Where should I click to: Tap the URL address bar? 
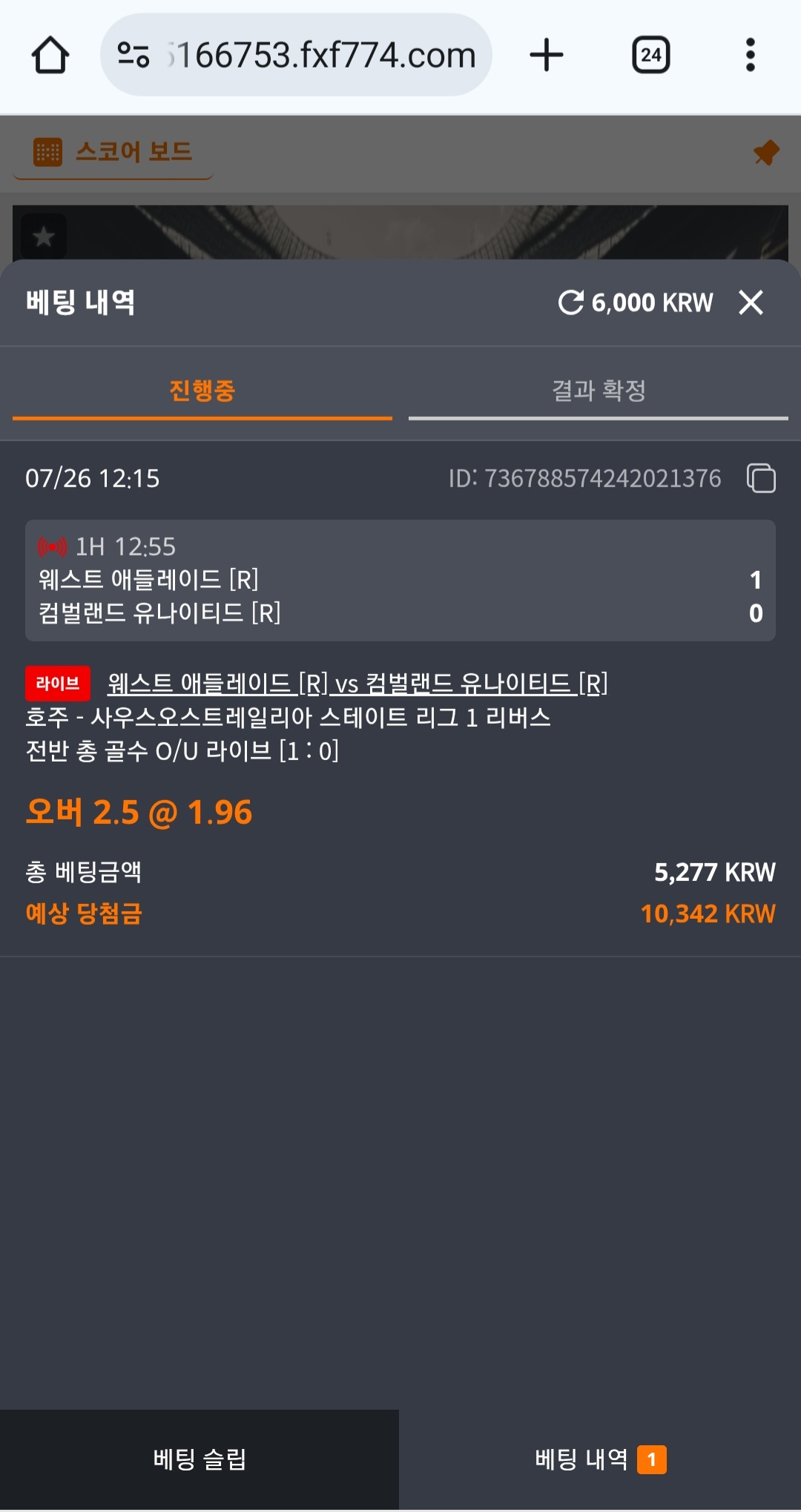tap(311, 56)
